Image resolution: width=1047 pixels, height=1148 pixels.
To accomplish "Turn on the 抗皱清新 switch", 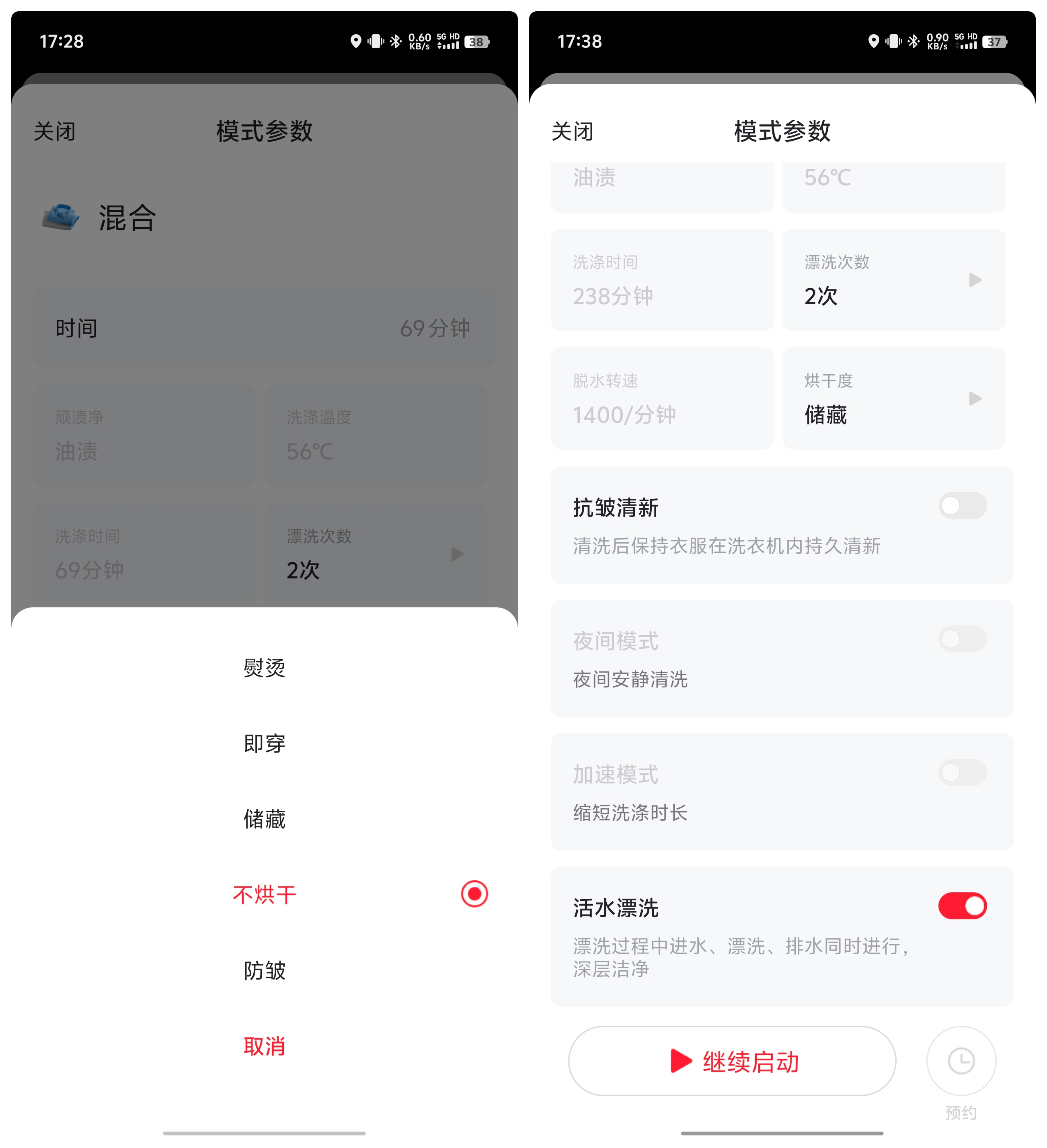I will (x=961, y=506).
